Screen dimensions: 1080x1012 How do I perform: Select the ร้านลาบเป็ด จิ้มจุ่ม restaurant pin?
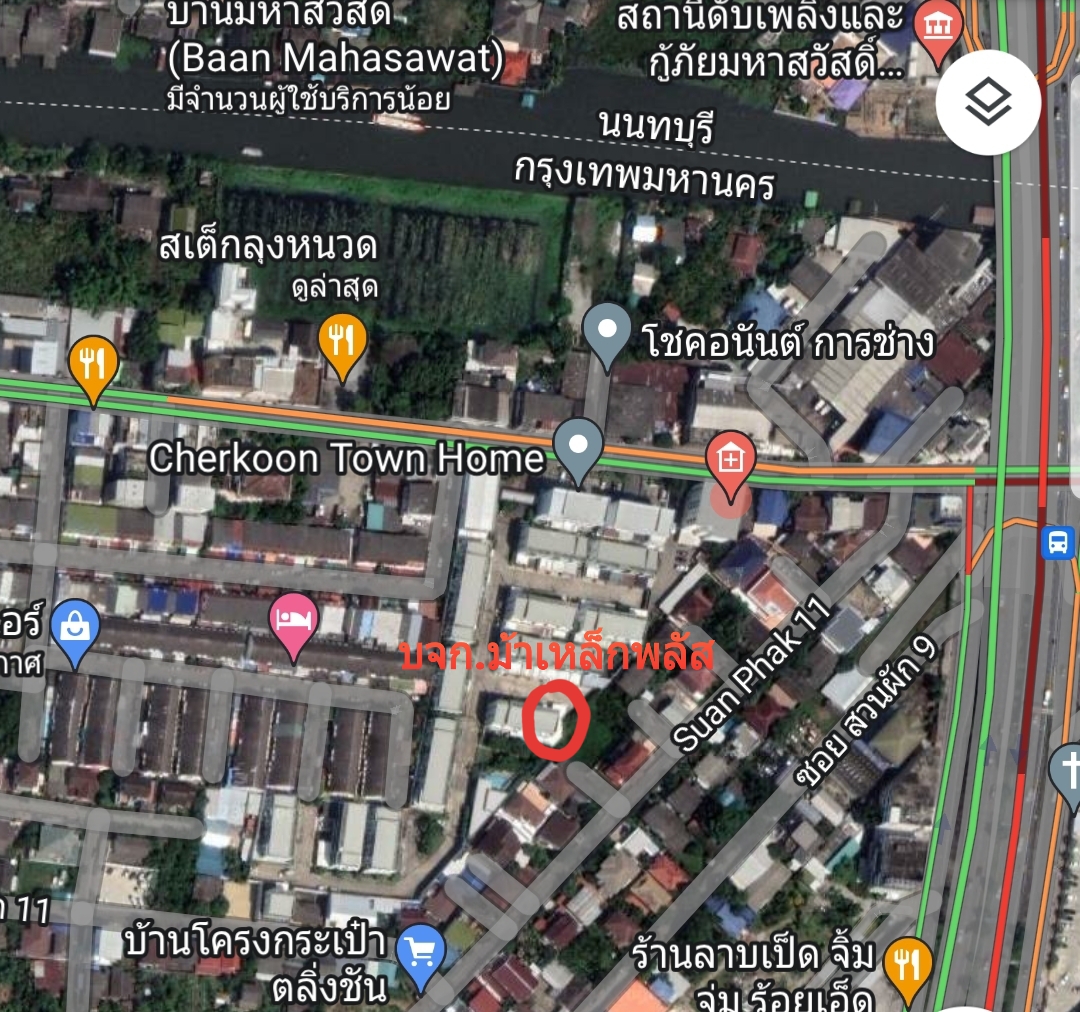908,966
